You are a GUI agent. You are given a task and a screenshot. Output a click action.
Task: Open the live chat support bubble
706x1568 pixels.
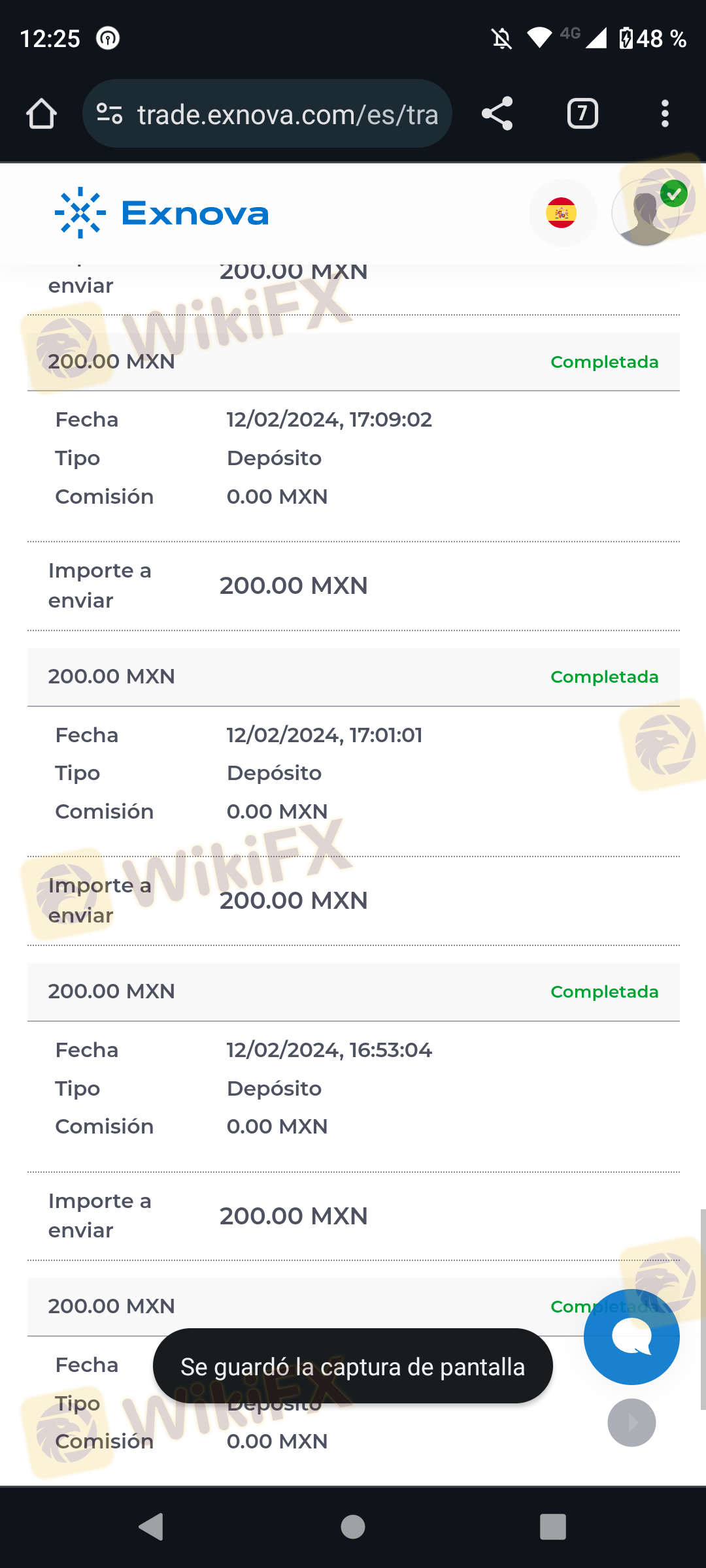coord(631,1337)
